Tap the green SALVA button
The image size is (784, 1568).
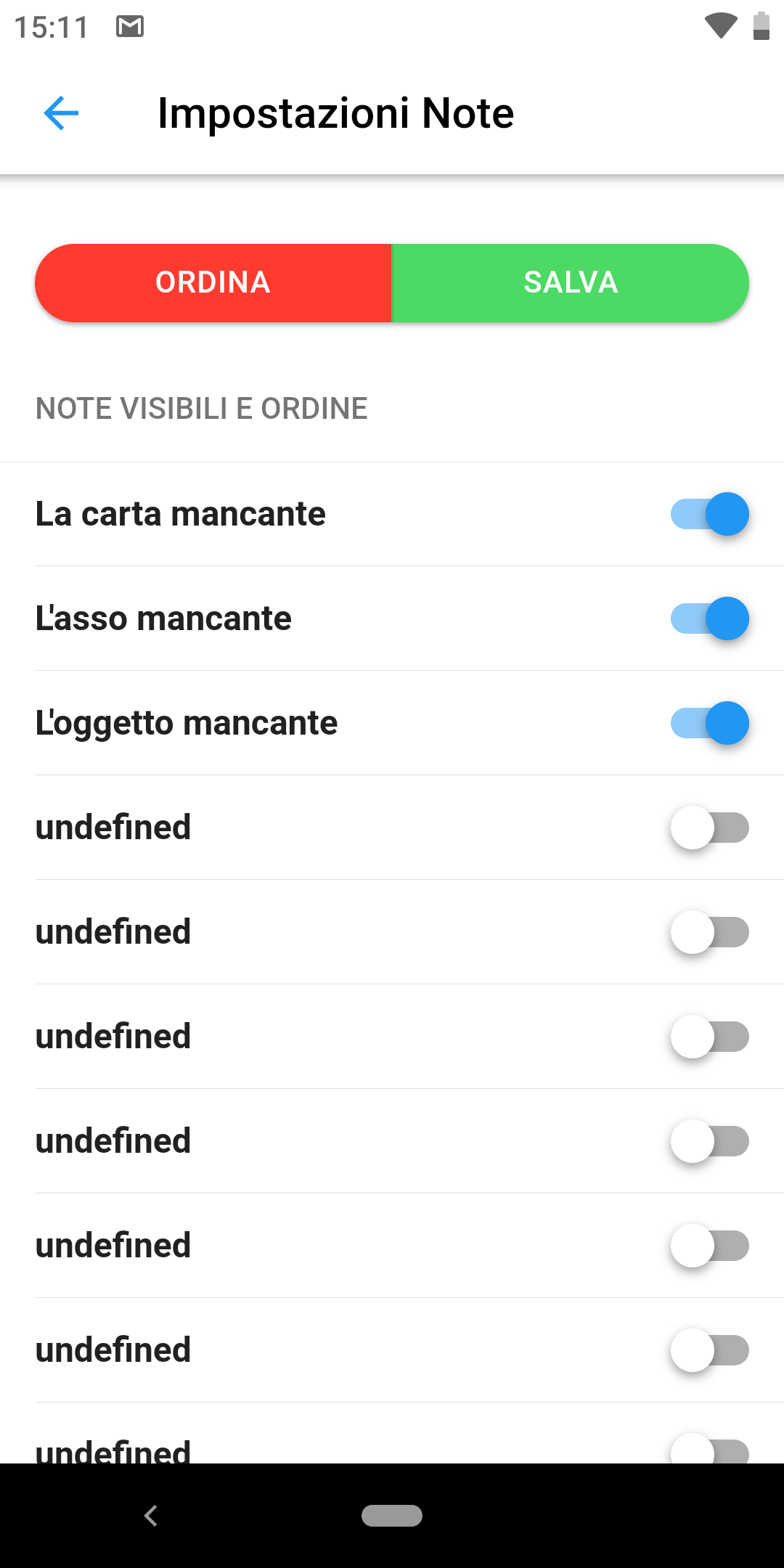pyautogui.click(x=571, y=283)
